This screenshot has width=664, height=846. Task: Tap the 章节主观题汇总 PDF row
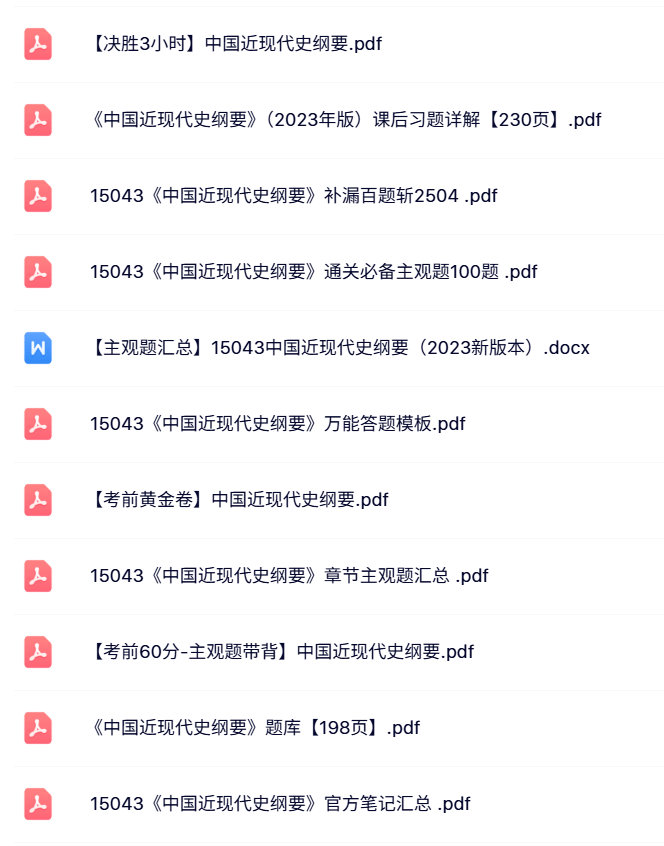coord(289,576)
